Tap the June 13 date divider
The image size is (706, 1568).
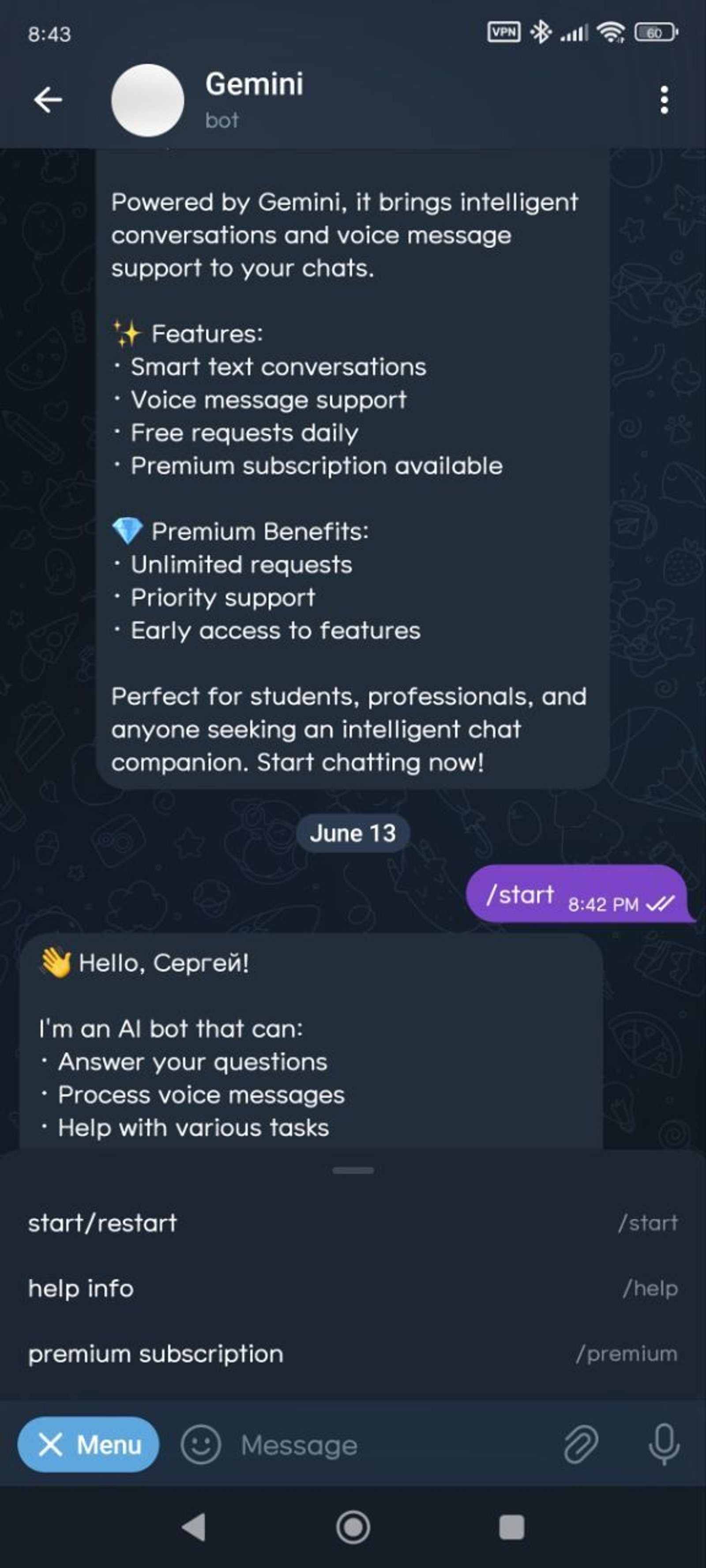353,833
